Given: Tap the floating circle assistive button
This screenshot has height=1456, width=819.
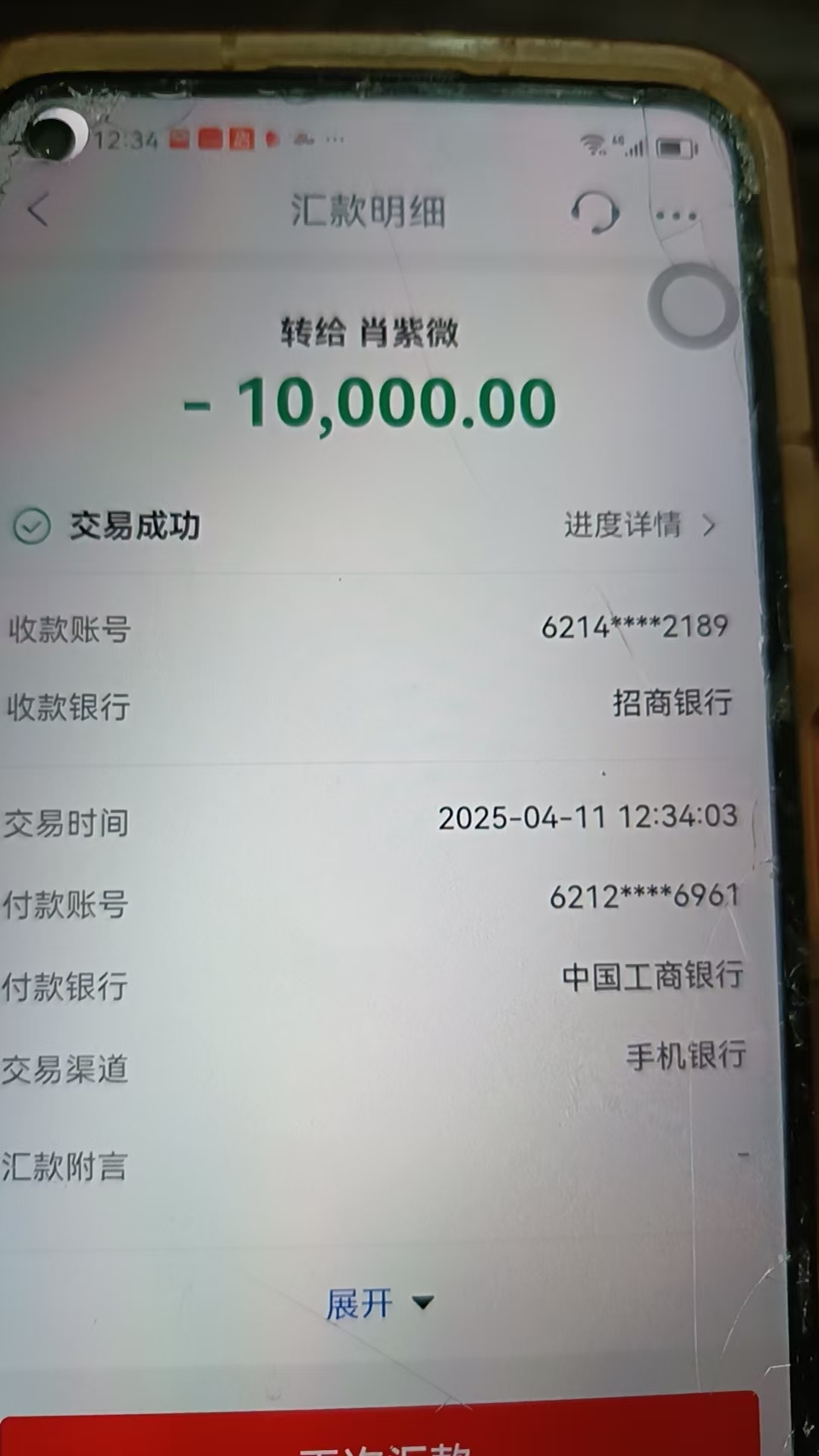Looking at the screenshot, I should click(694, 305).
